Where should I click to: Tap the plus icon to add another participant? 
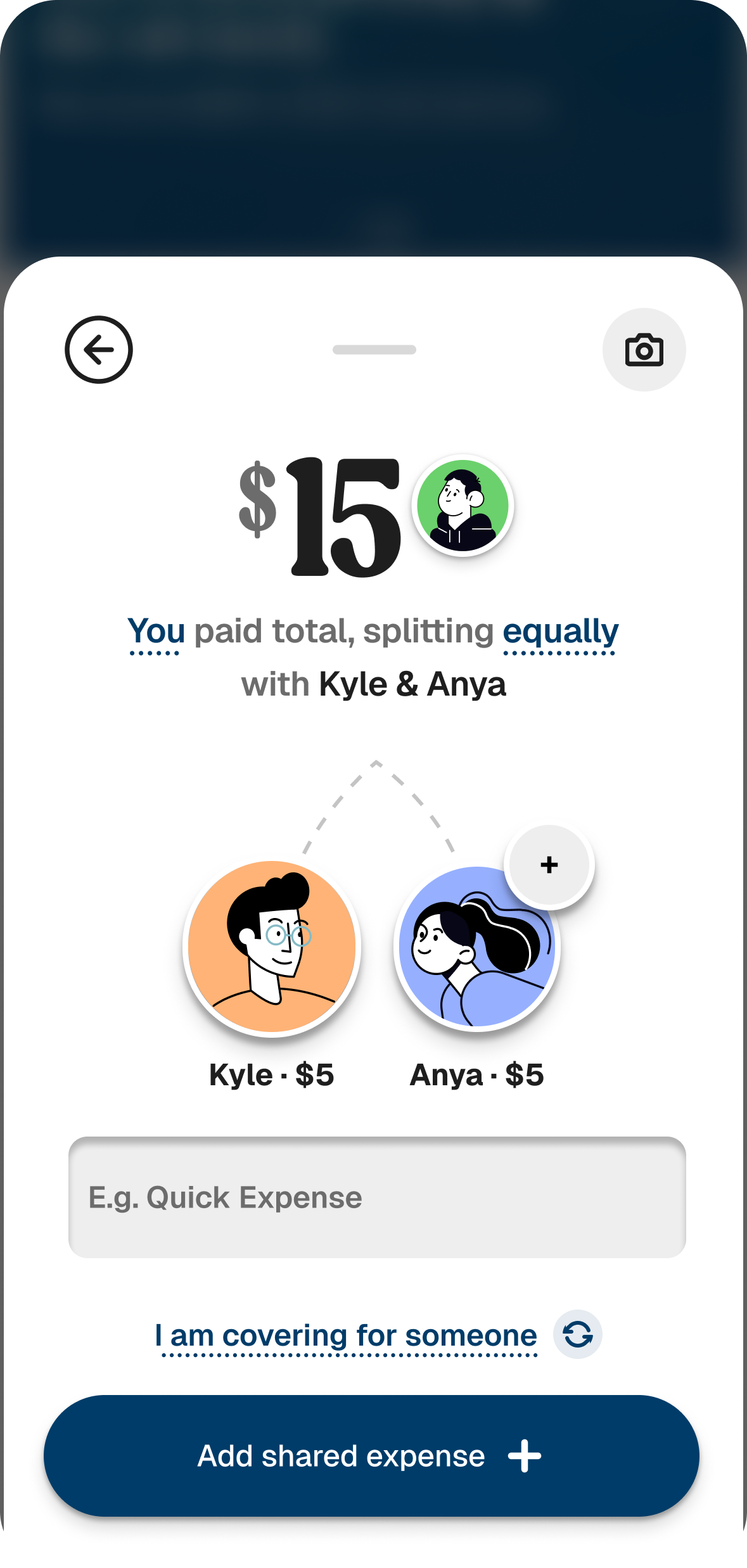tap(549, 864)
